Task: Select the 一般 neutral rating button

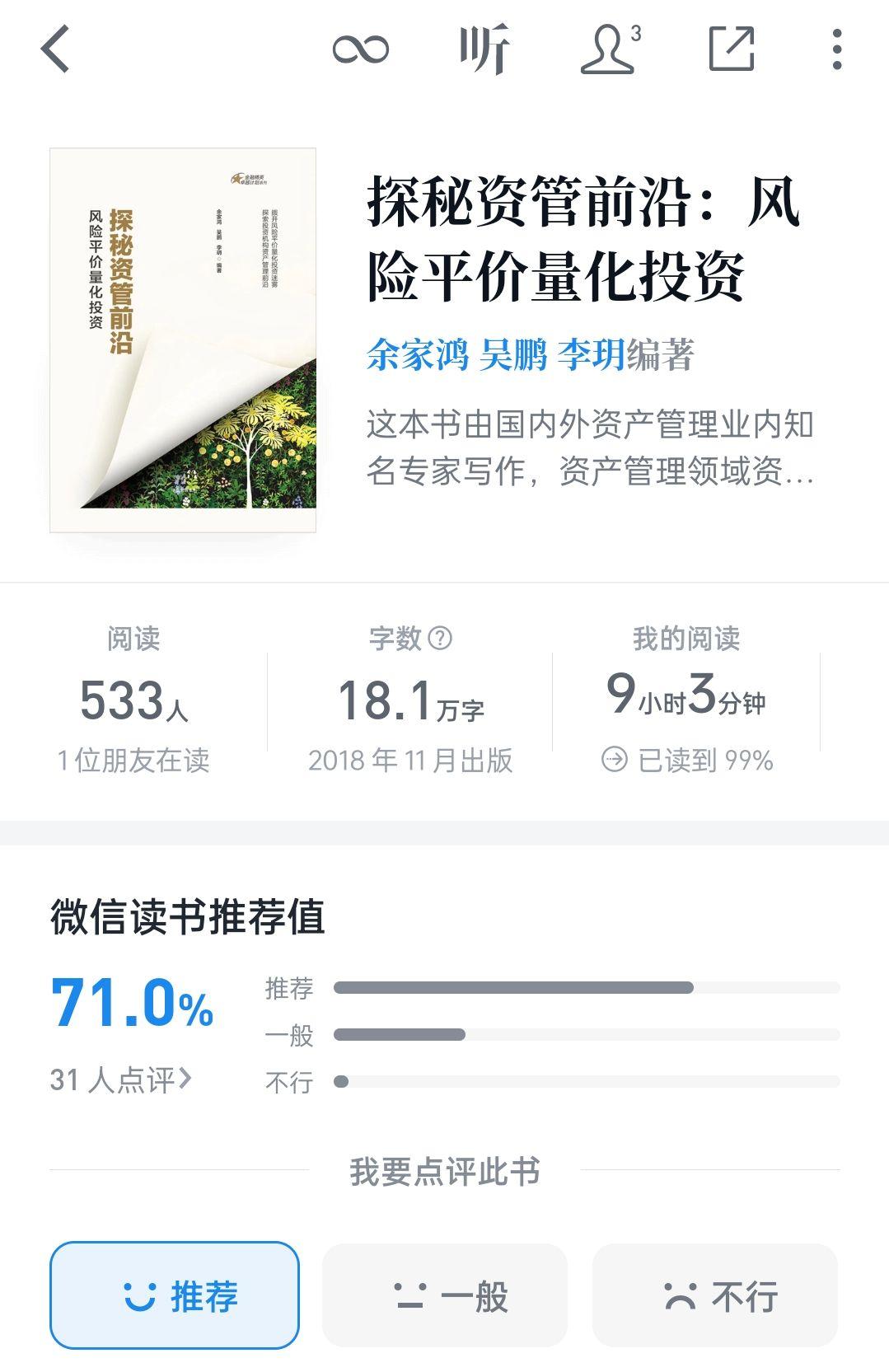Action: [x=444, y=1295]
